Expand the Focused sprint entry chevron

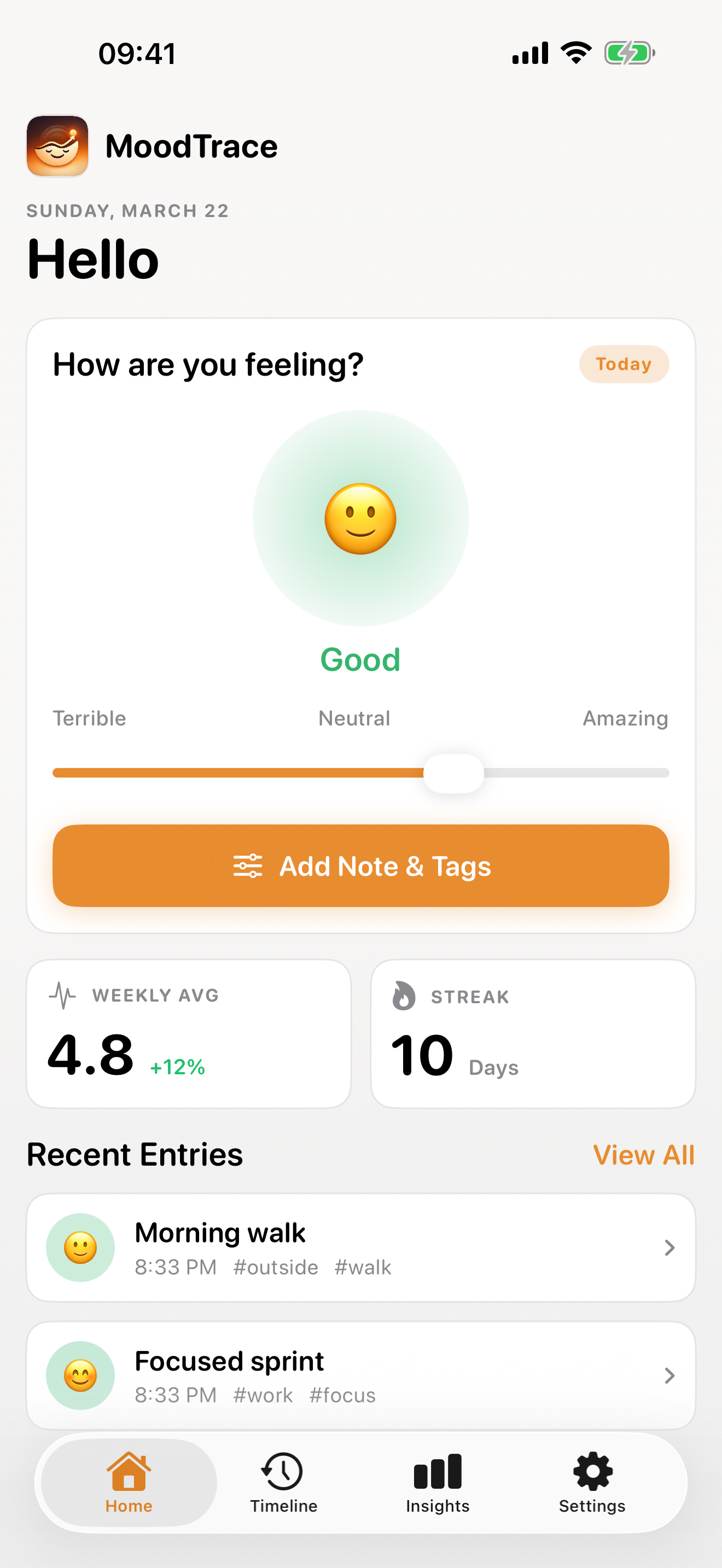669,1376
